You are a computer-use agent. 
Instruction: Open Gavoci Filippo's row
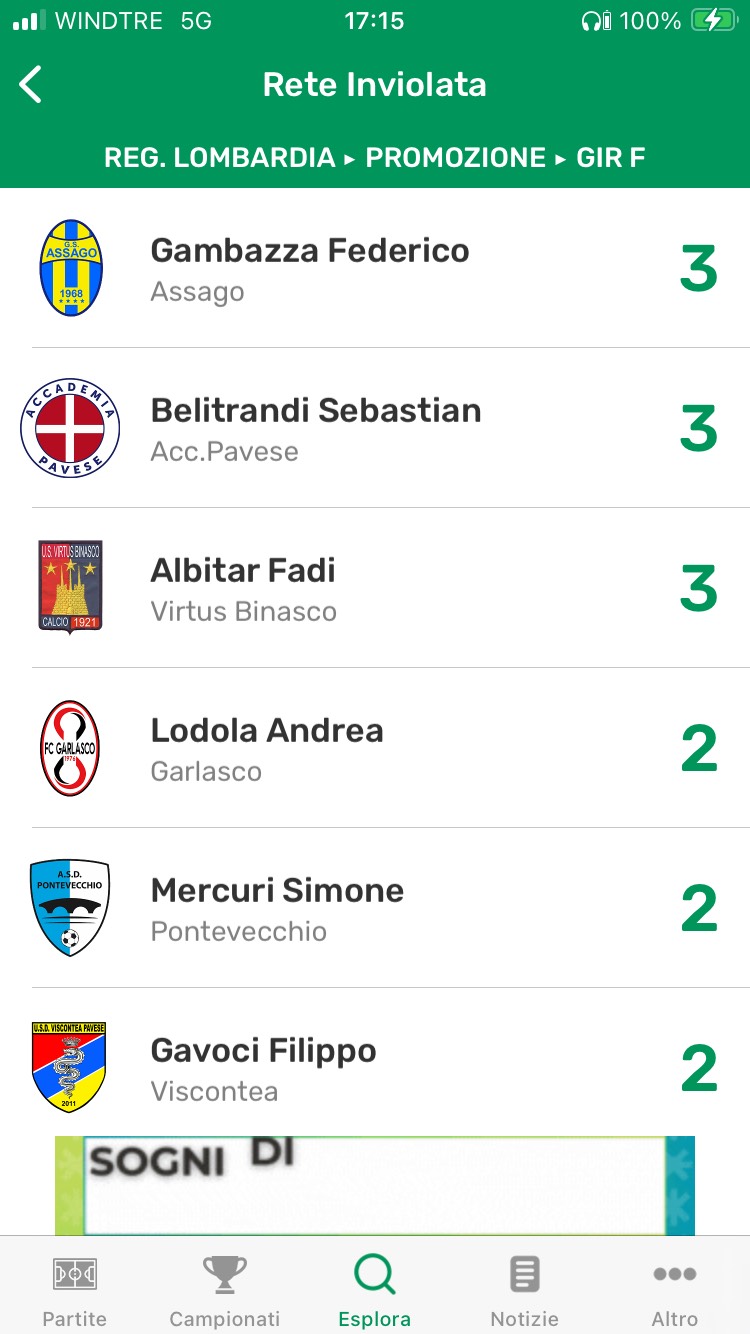(x=375, y=1069)
